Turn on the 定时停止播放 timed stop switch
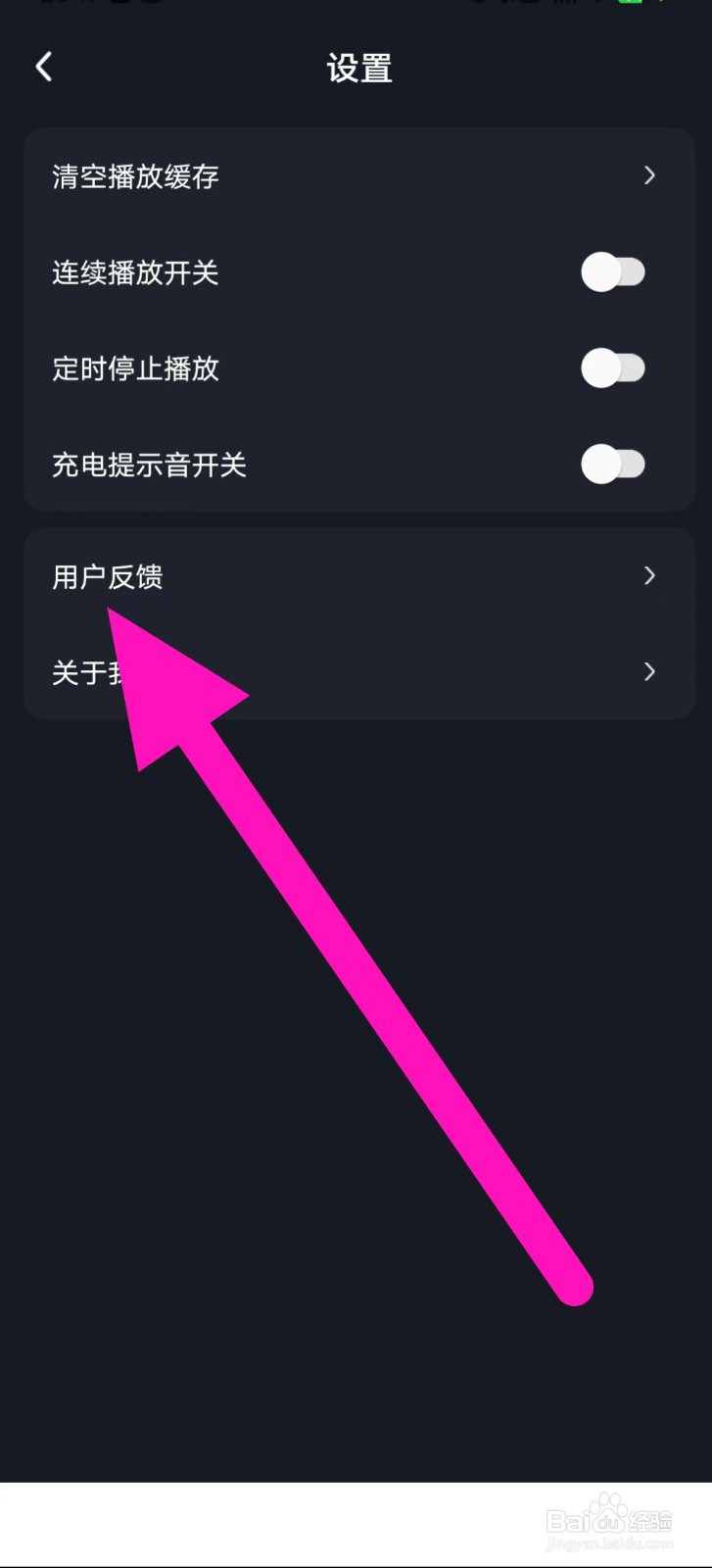 click(x=614, y=368)
